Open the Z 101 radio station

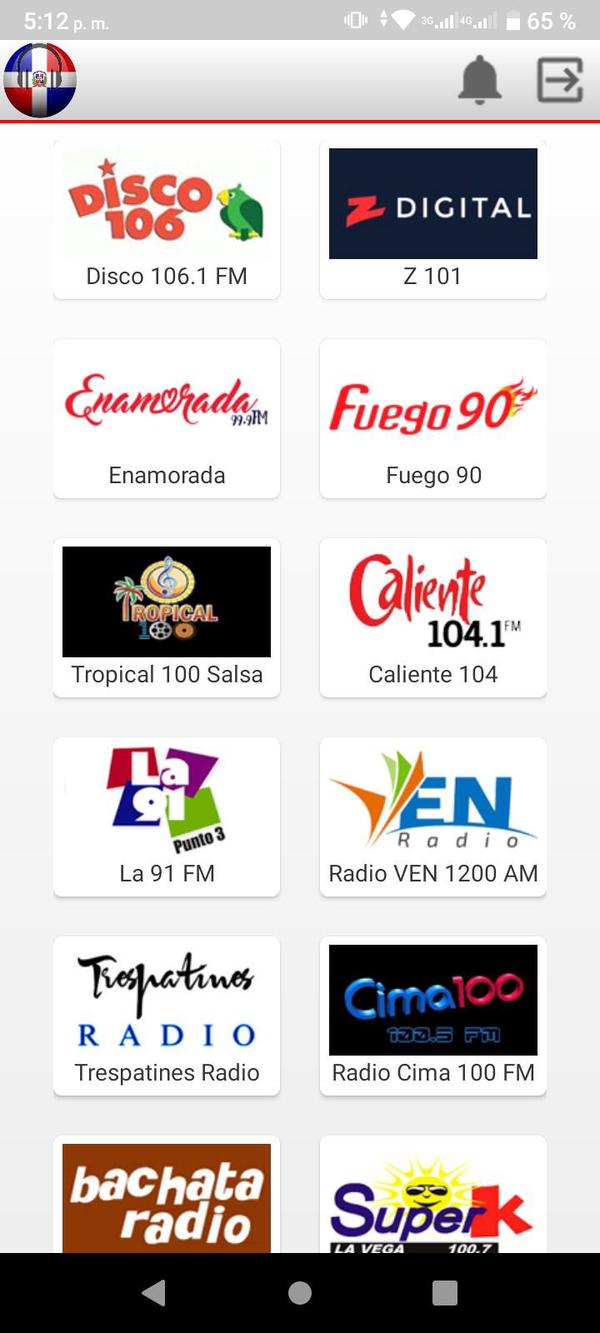tap(433, 219)
